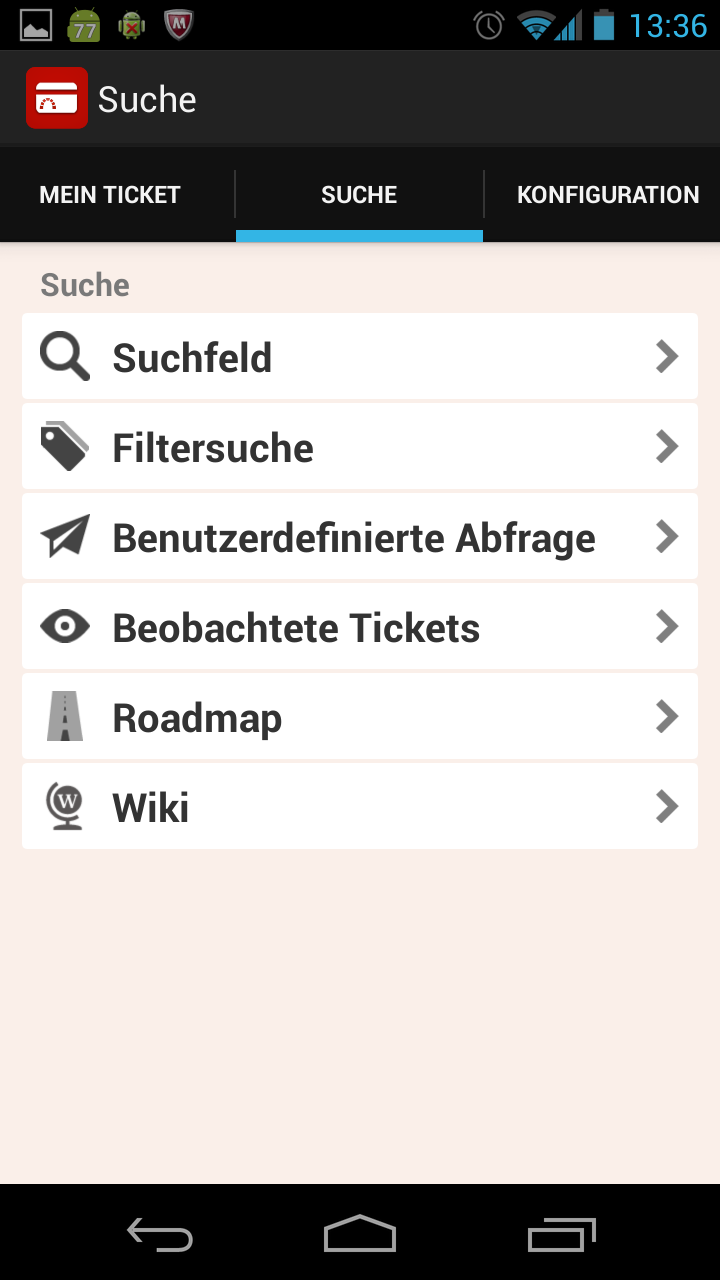Open the recent apps view

coord(561,1234)
